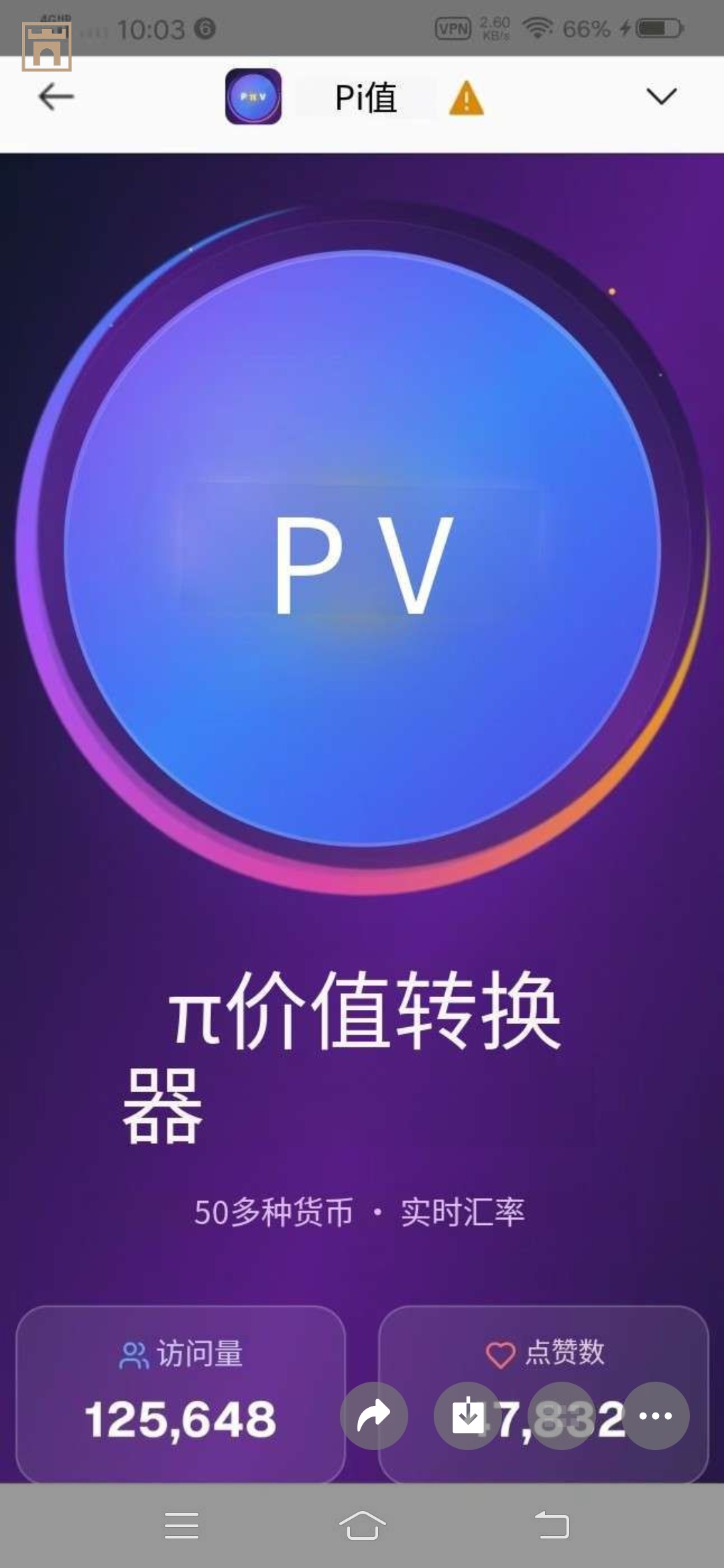Go to the system home screen
Viewport: 724px width, 1568px height.
point(362,1525)
